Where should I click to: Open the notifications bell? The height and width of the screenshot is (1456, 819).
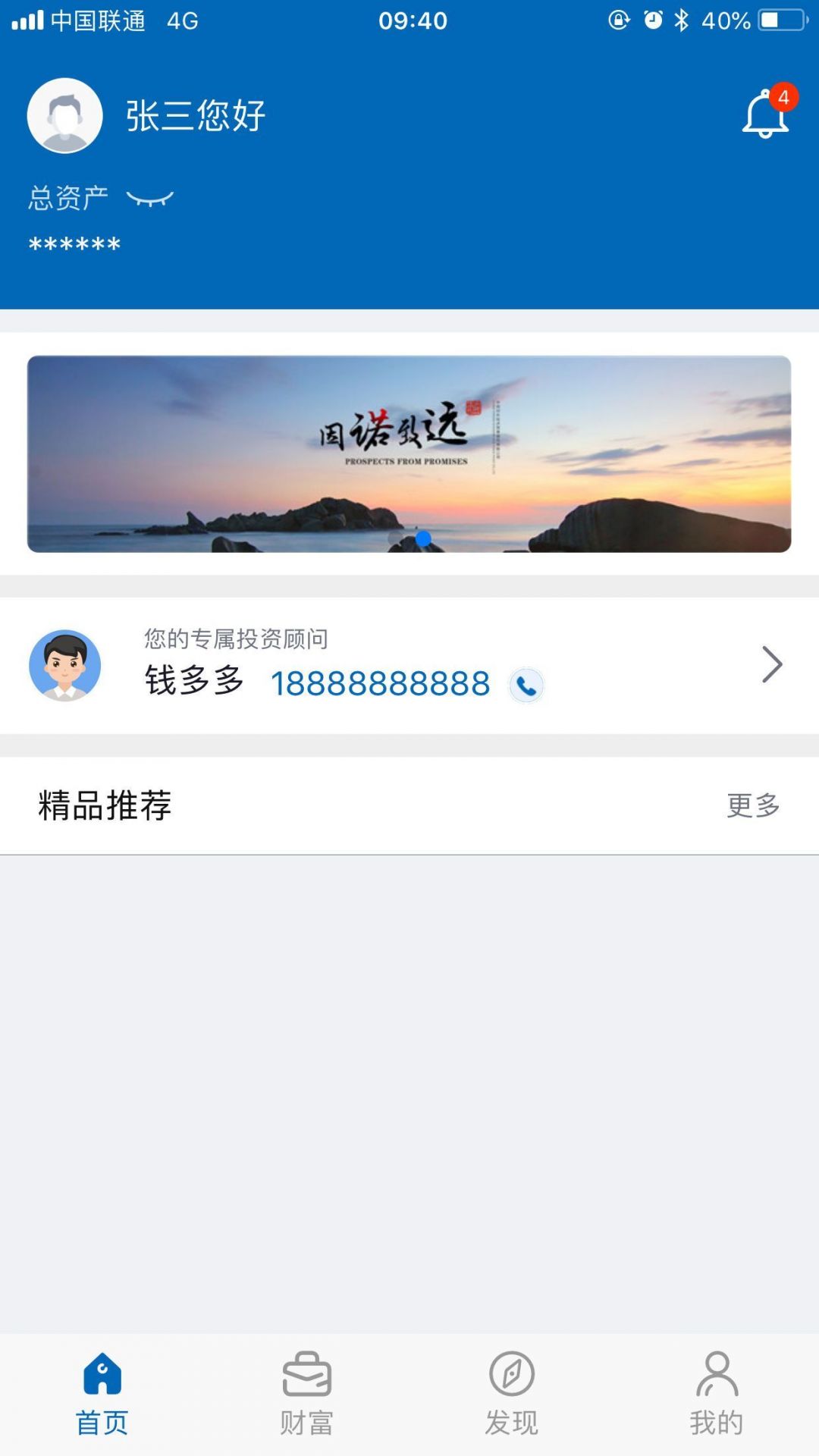tap(766, 115)
